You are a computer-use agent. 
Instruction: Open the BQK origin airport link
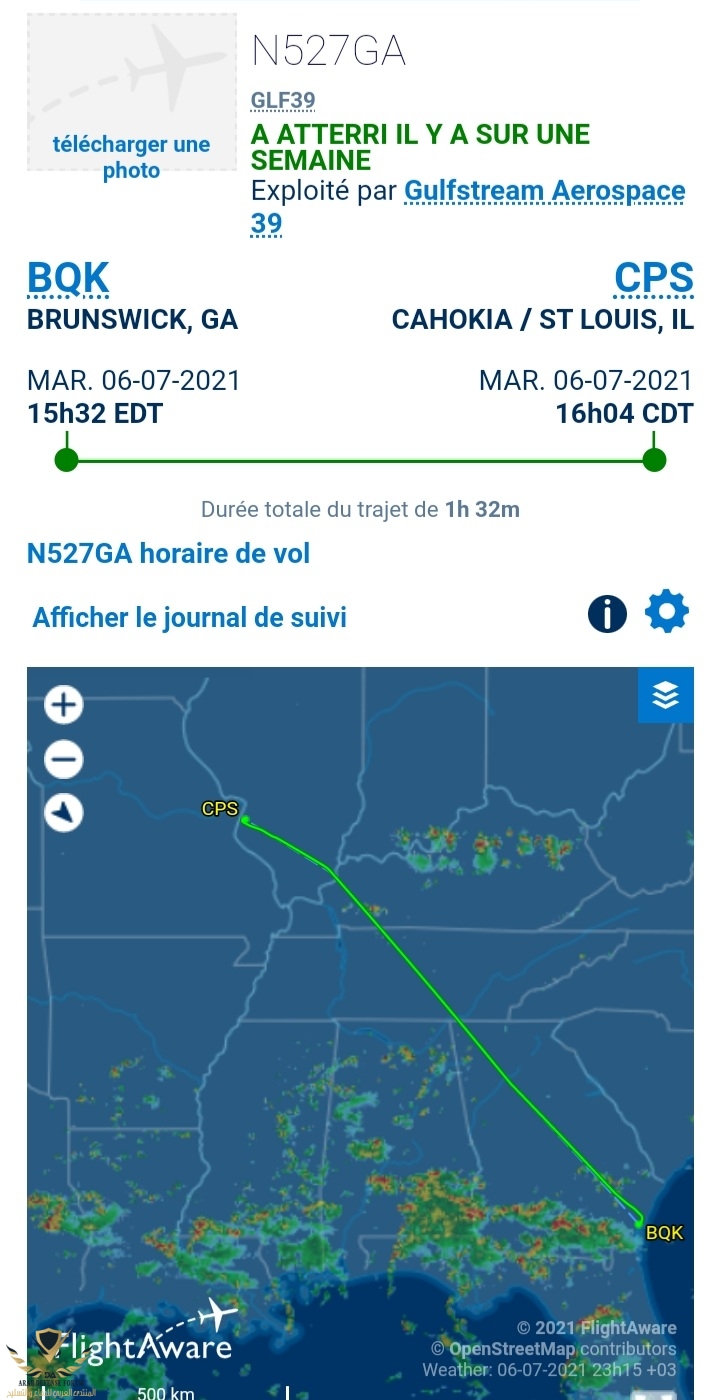pyautogui.click(x=68, y=278)
